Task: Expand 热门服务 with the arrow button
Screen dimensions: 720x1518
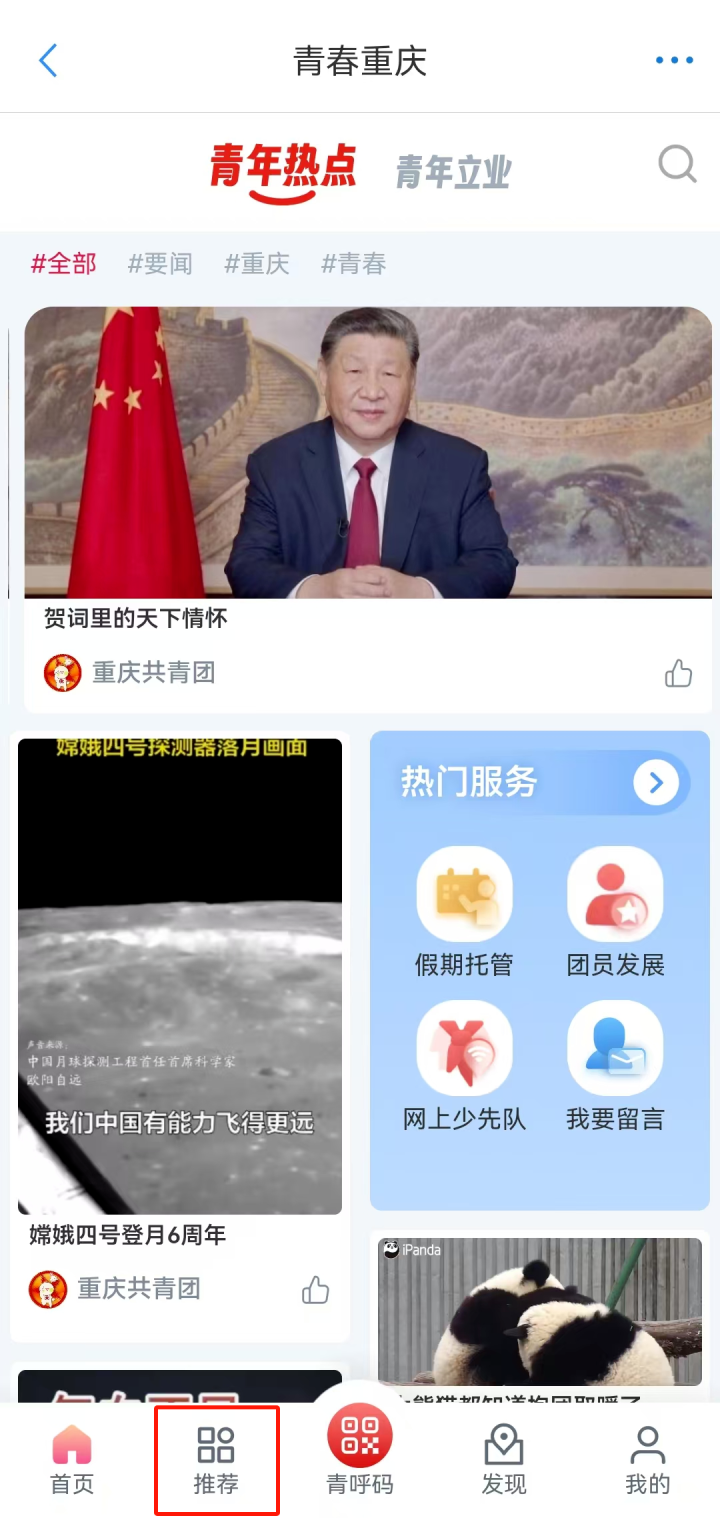Action: (656, 783)
